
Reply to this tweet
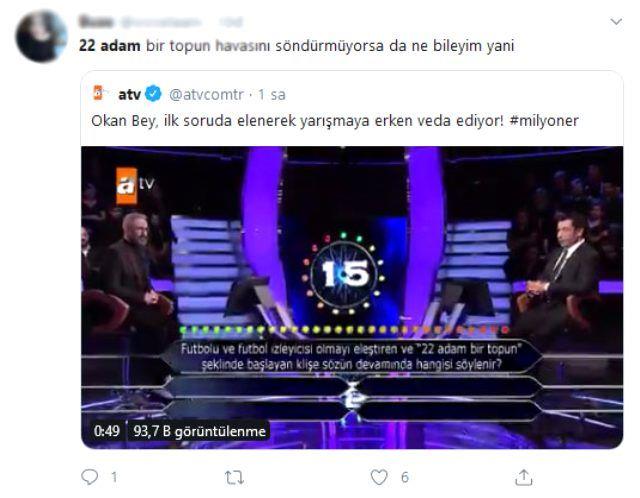(89, 478)
